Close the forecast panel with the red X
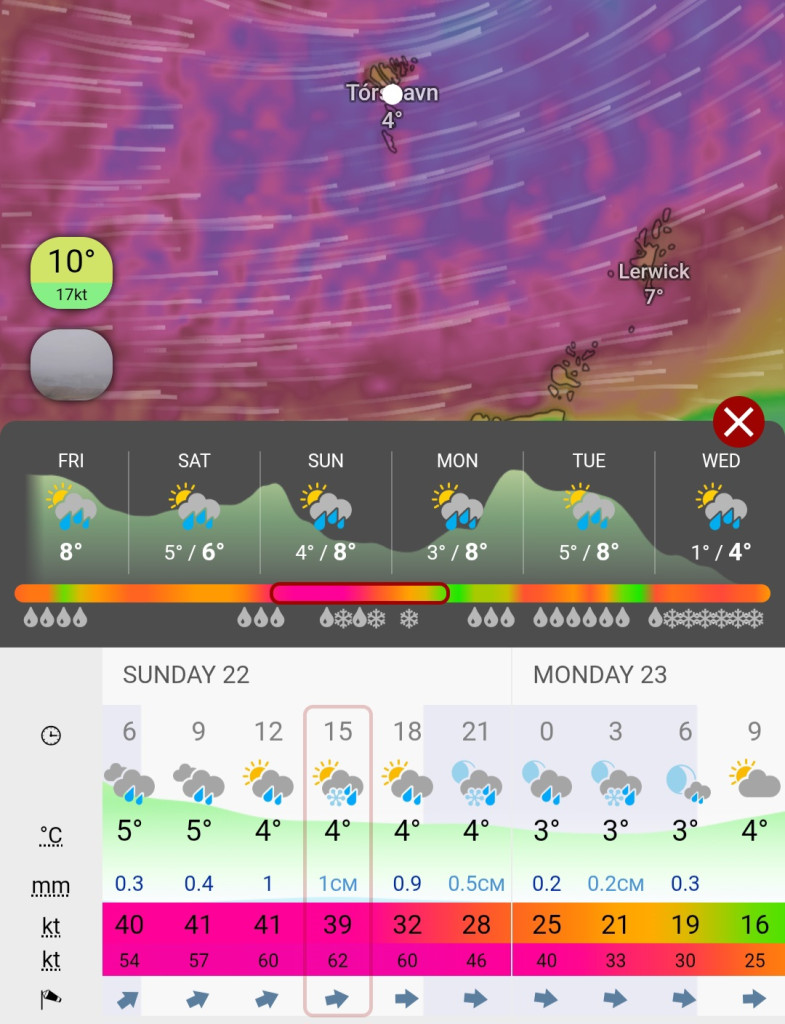This screenshot has width=785, height=1024. click(738, 423)
